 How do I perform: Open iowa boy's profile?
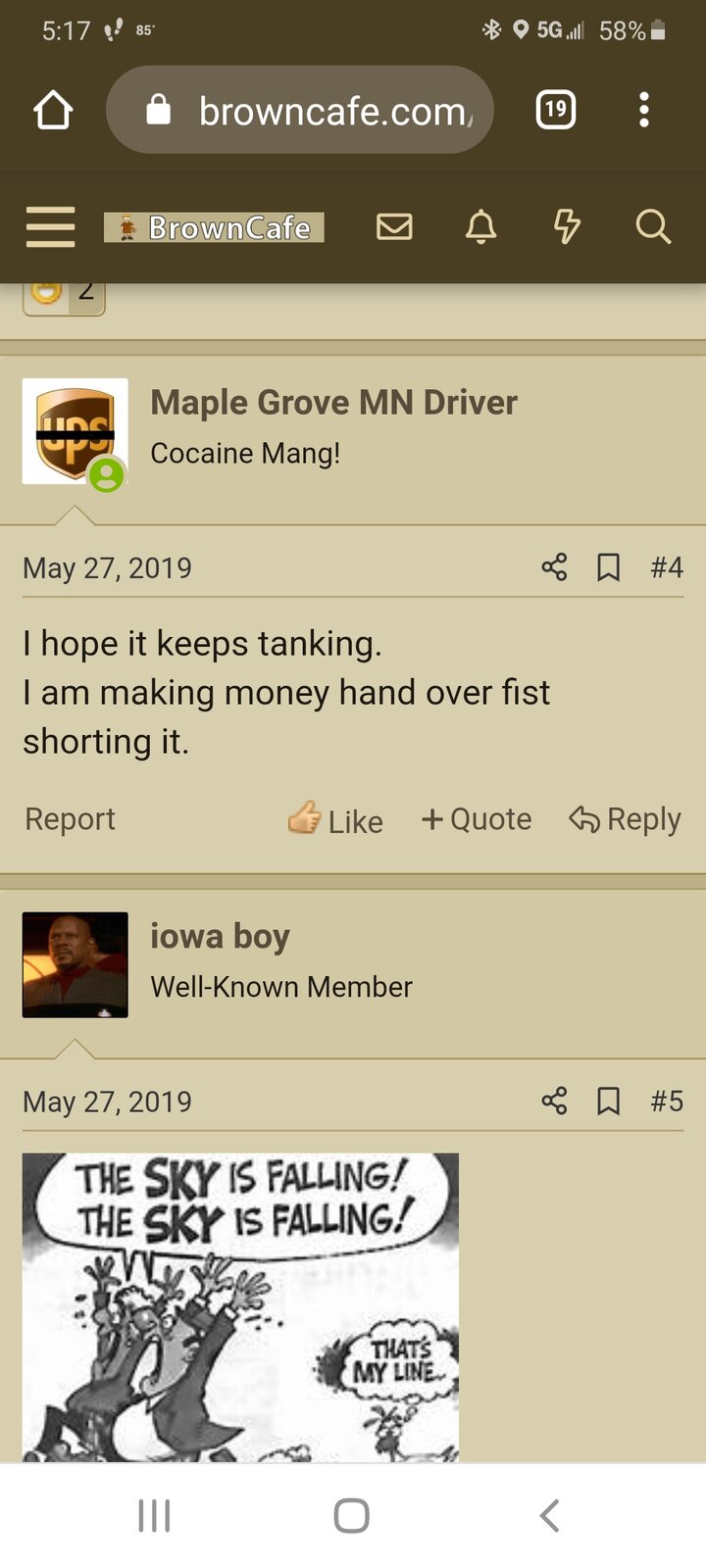pyautogui.click(x=220, y=937)
